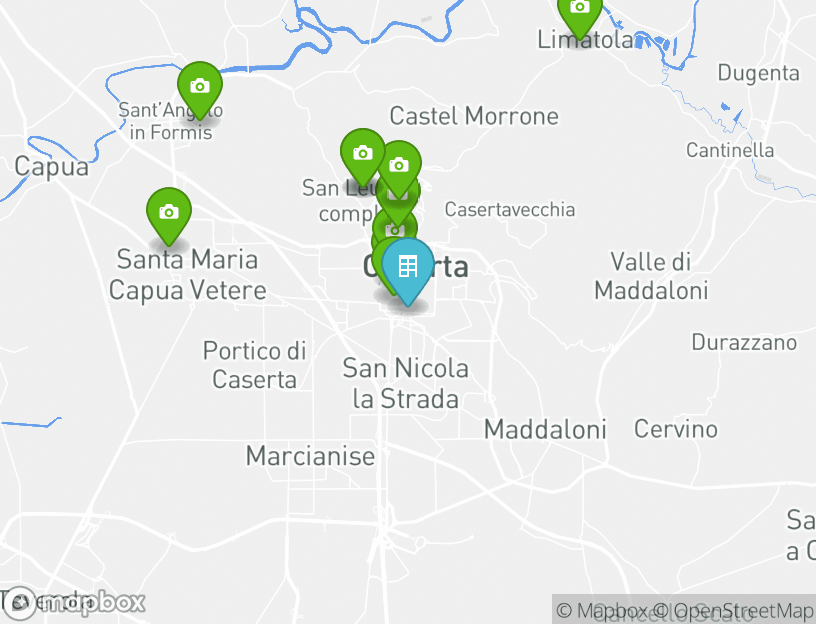Open the camera marker above Limatola
Viewport: 816px width, 624px height.
point(579,10)
